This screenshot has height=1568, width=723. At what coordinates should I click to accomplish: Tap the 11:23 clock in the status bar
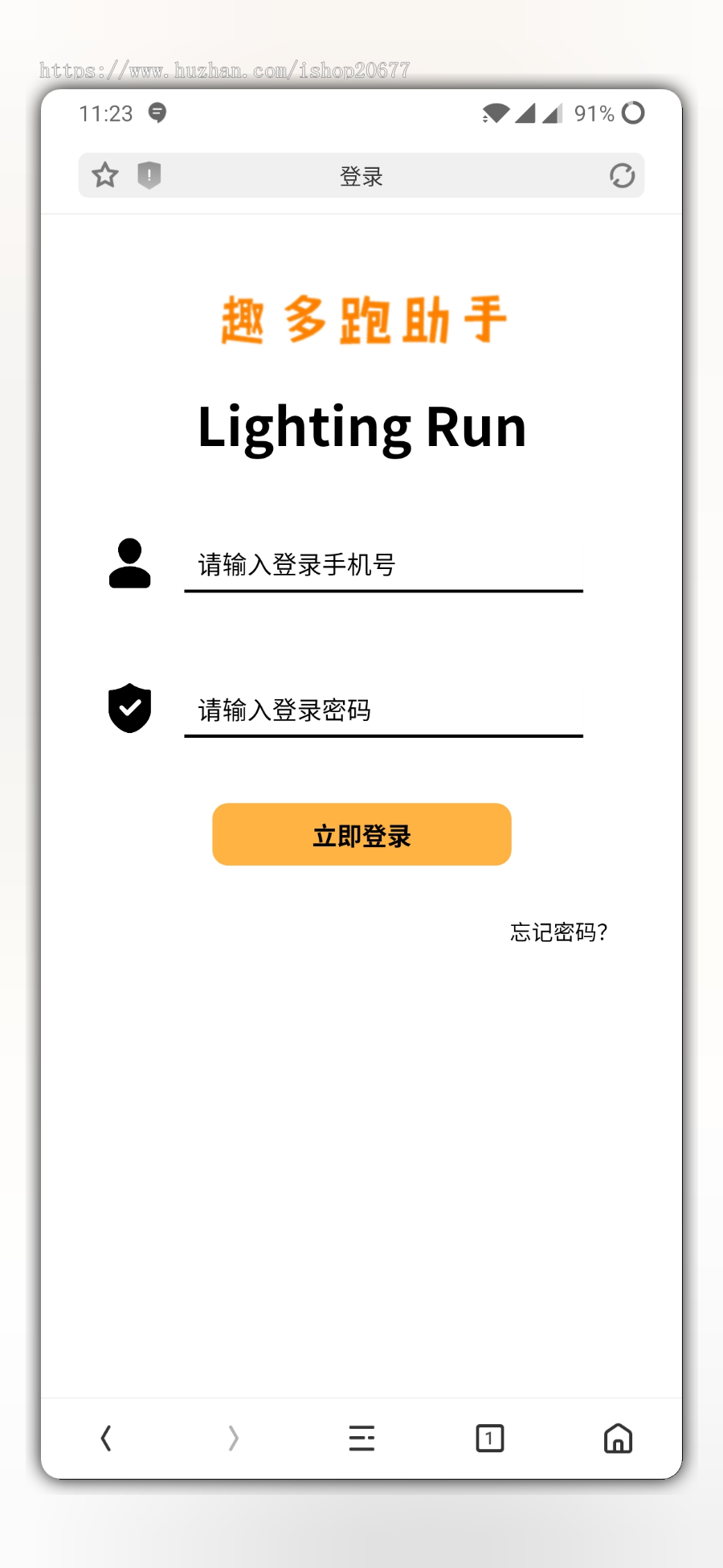click(x=106, y=113)
